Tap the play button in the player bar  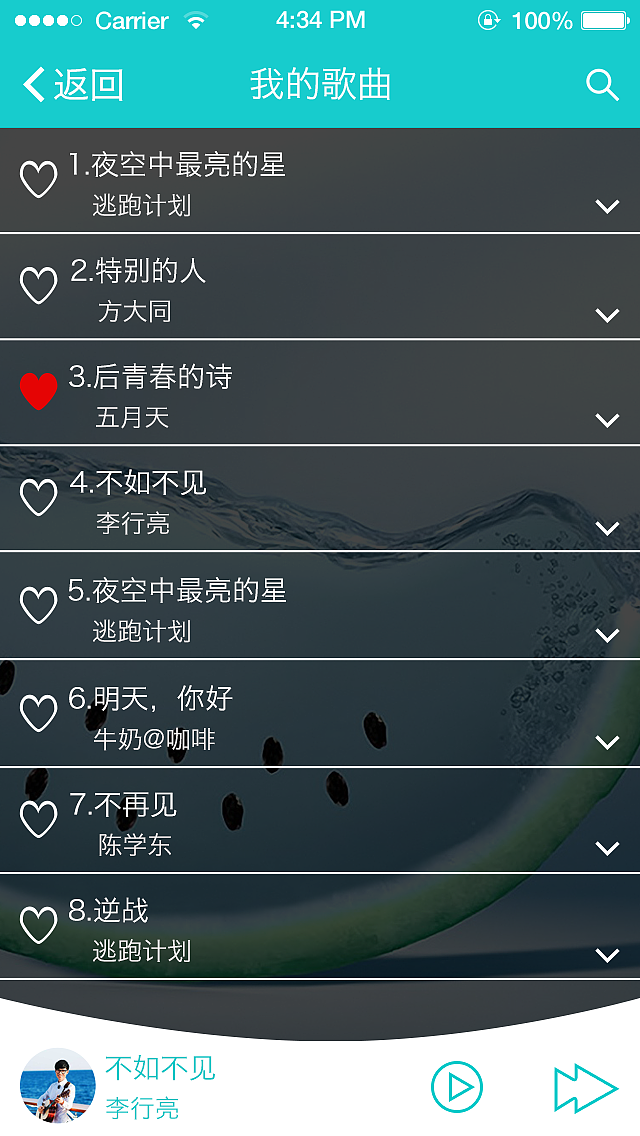457,1087
